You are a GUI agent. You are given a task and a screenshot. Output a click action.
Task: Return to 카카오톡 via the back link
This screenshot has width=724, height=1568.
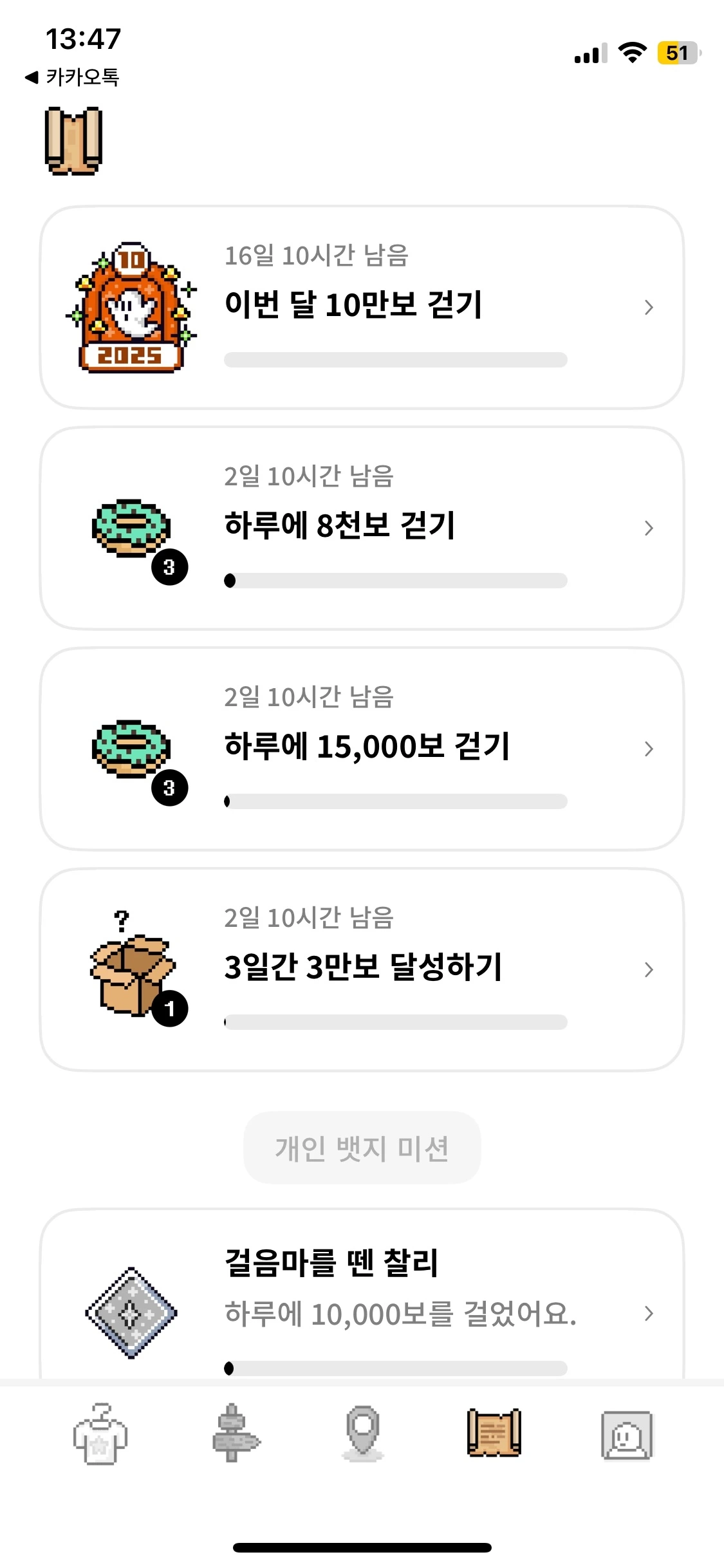[73, 77]
